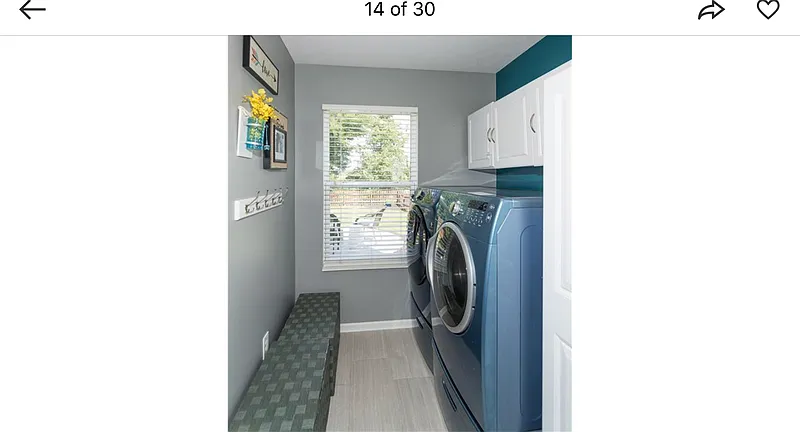Tap the laundry room photo
Image resolution: width=800 pixels, height=432 pixels.
(x=399, y=233)
